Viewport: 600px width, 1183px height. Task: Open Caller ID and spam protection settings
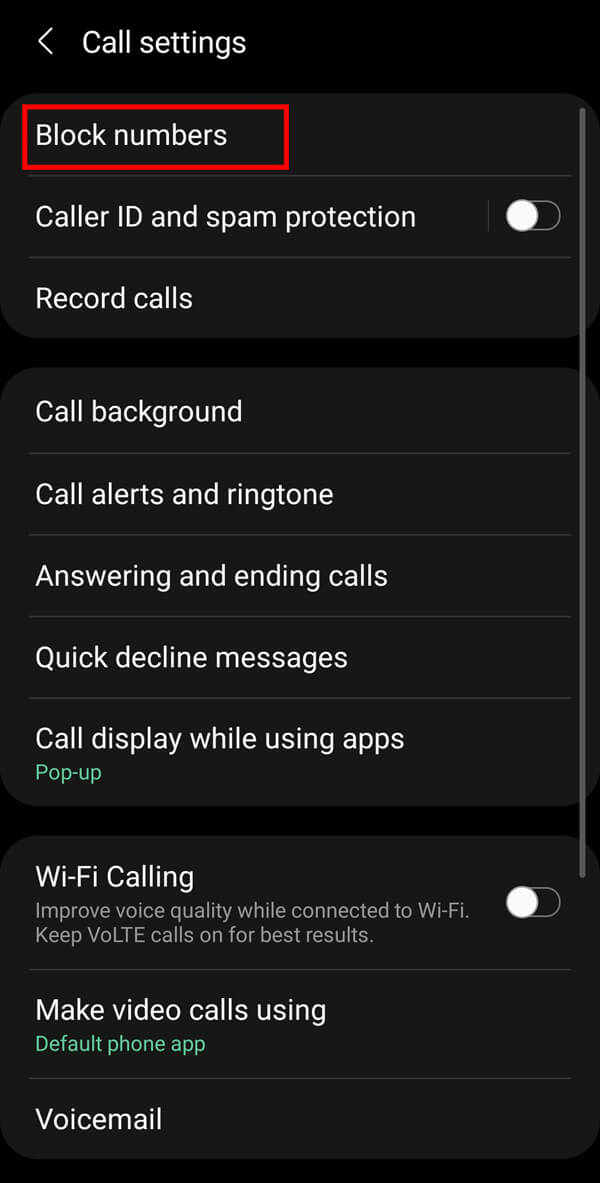click(x=225, y=217)
